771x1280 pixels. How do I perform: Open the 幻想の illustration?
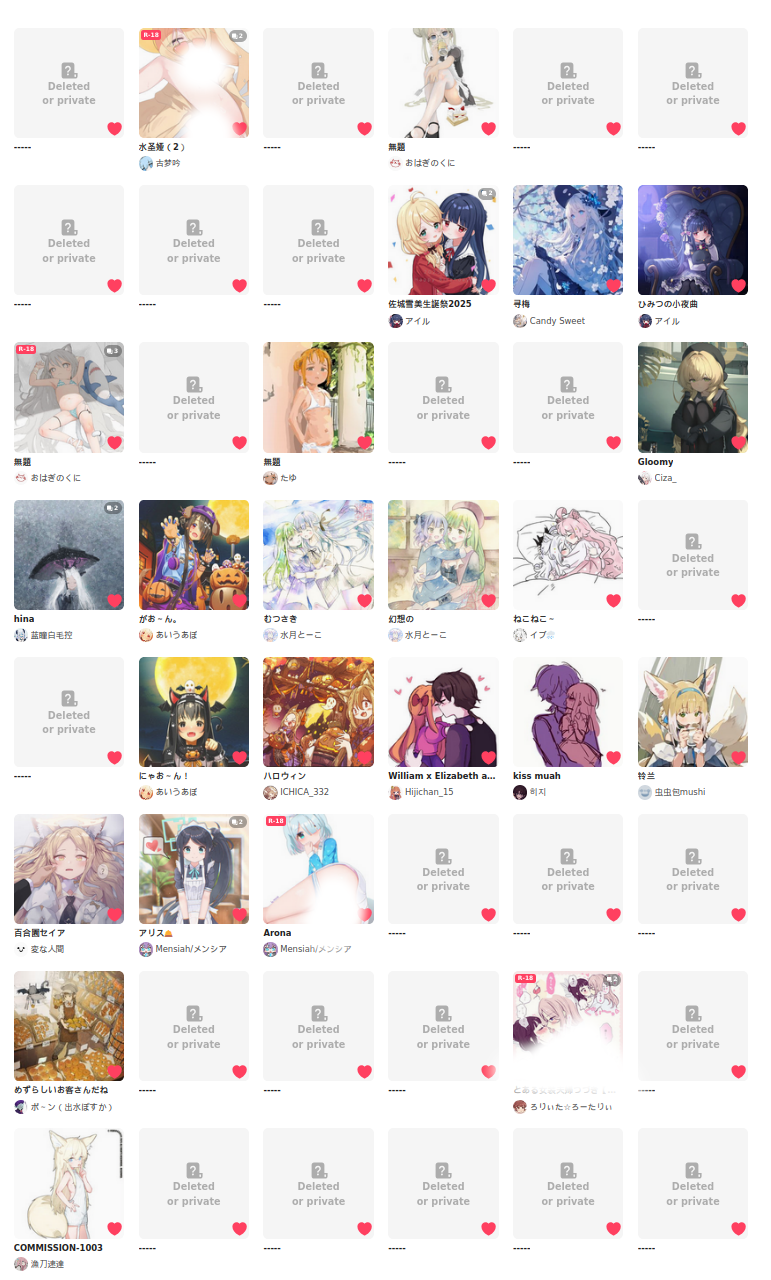[x=442, y=553]
